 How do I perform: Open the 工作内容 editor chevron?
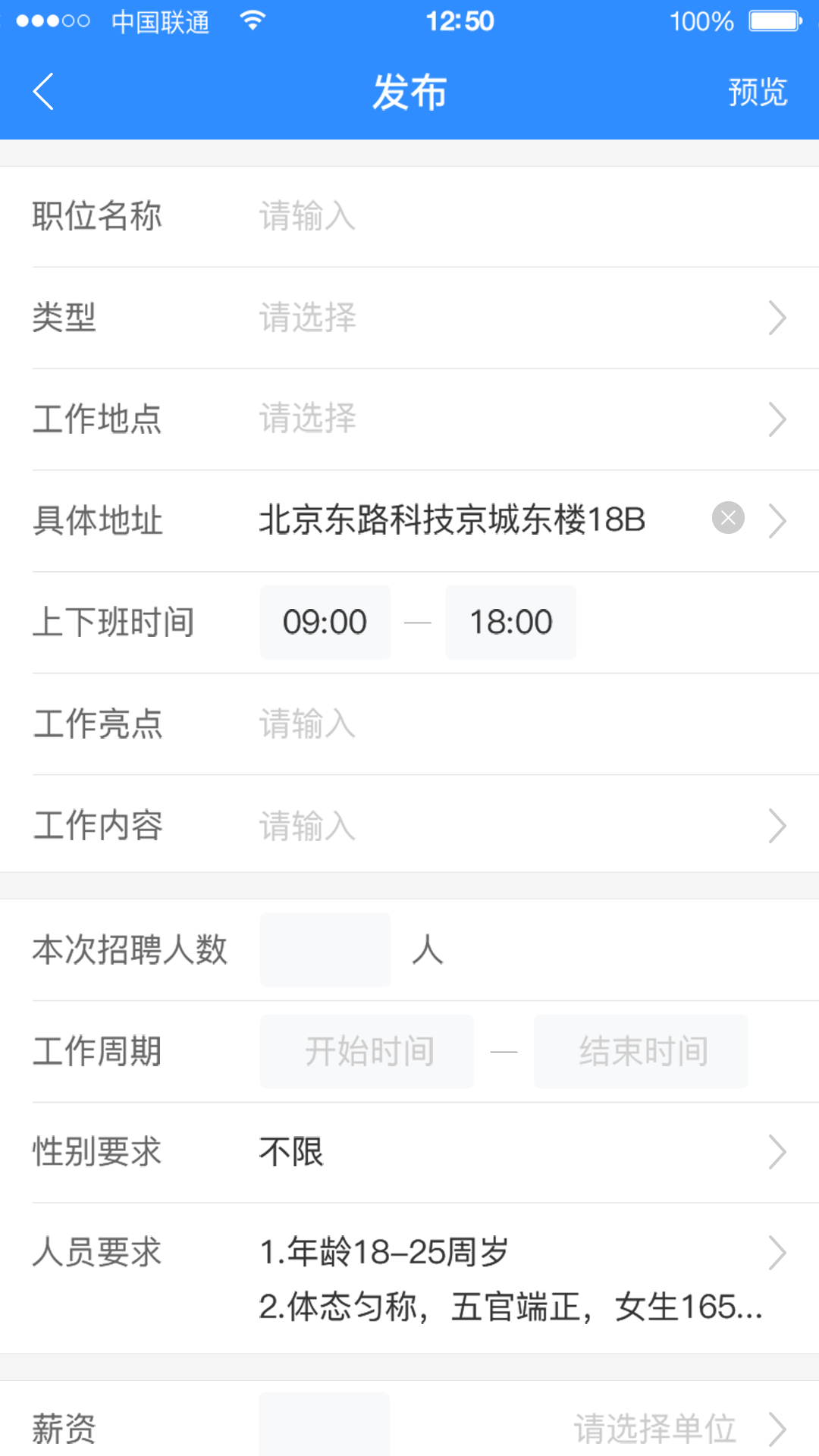[778, 824]
